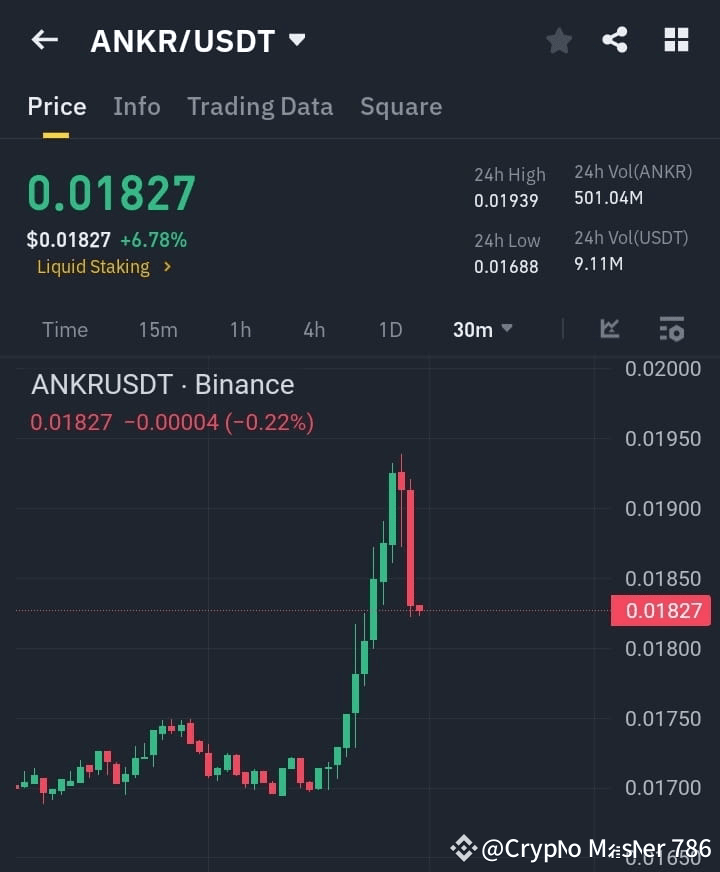Select the Square section
This screenshot has width=720, height=872.
[401, 107]
